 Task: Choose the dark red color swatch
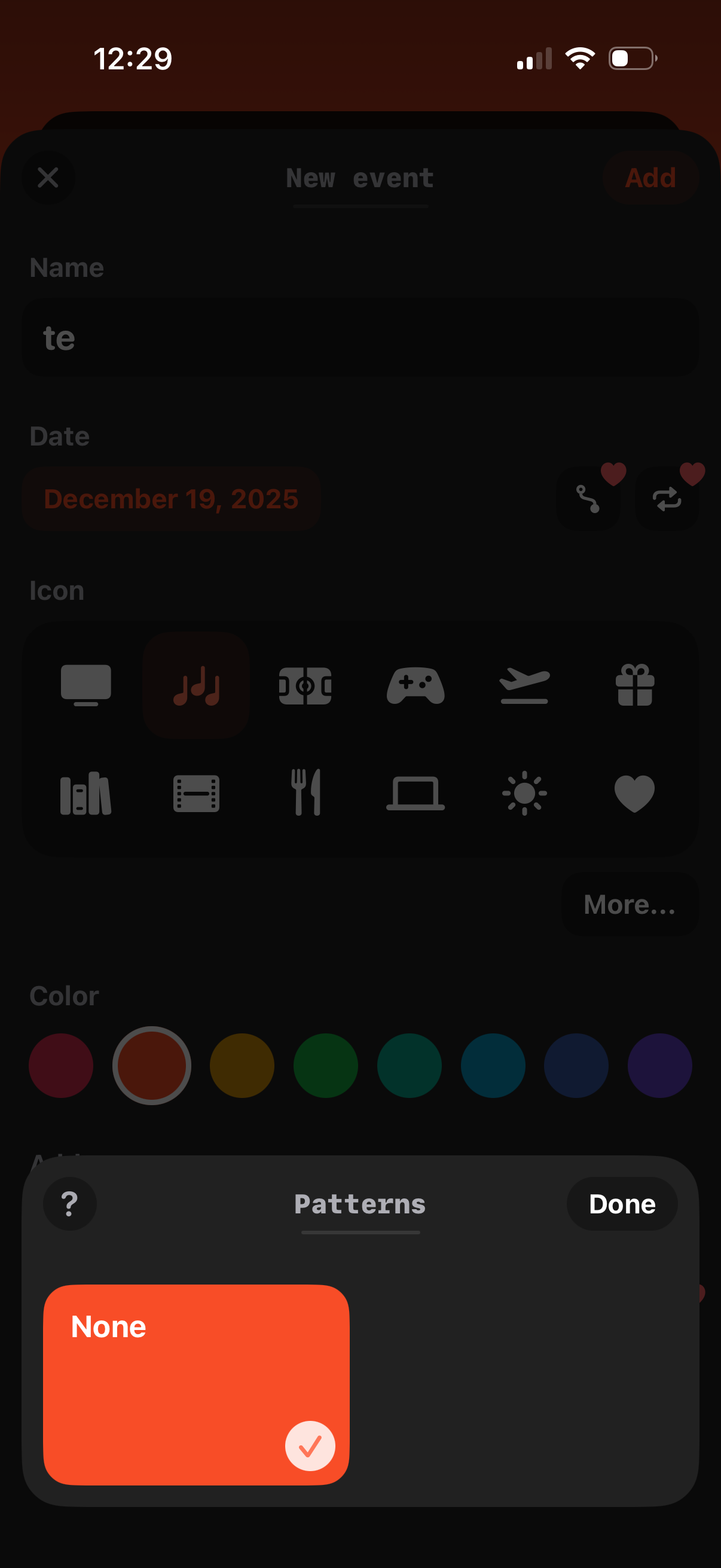pos(61,1066)
